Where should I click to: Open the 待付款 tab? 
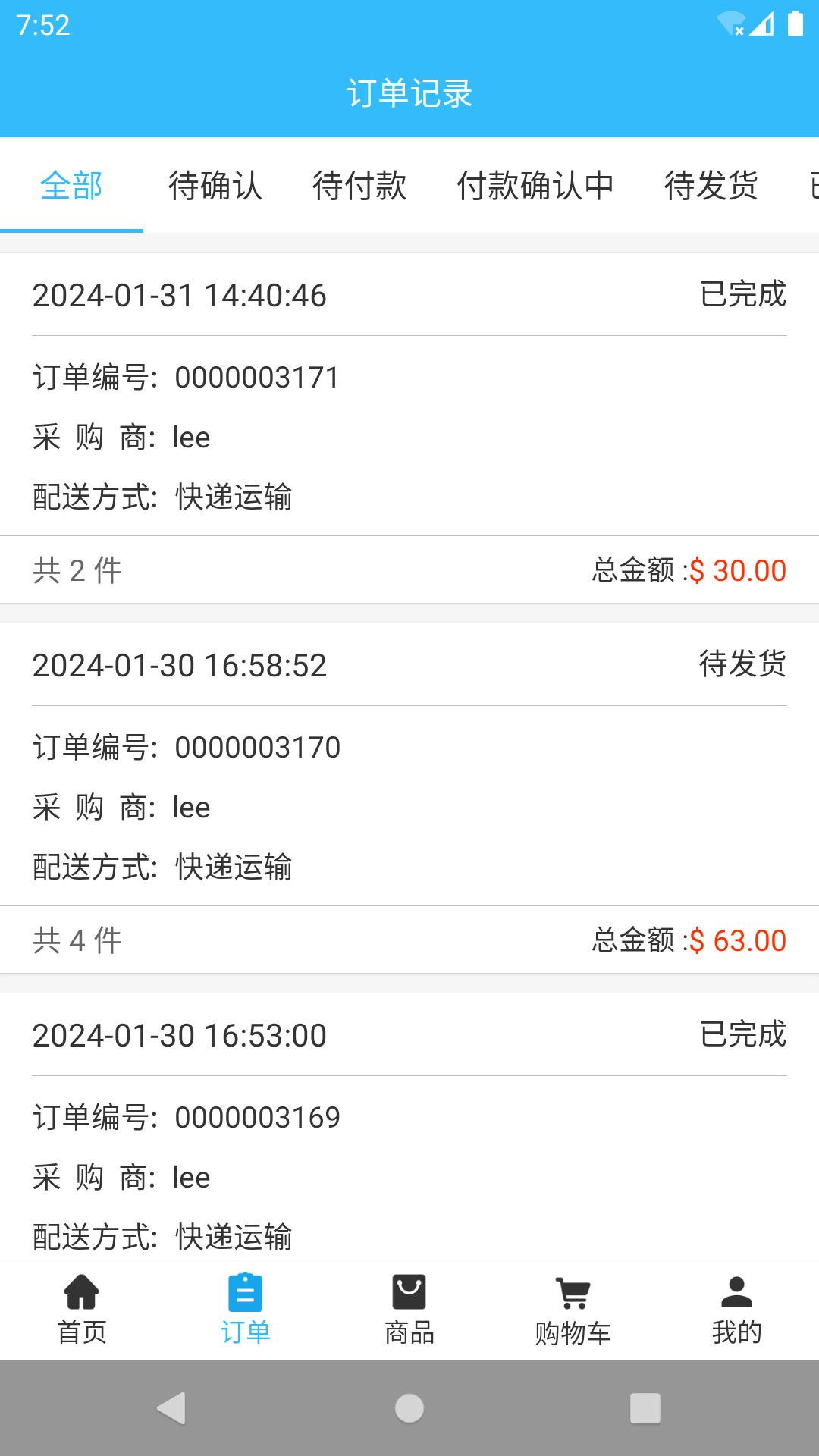pos(360,187)
